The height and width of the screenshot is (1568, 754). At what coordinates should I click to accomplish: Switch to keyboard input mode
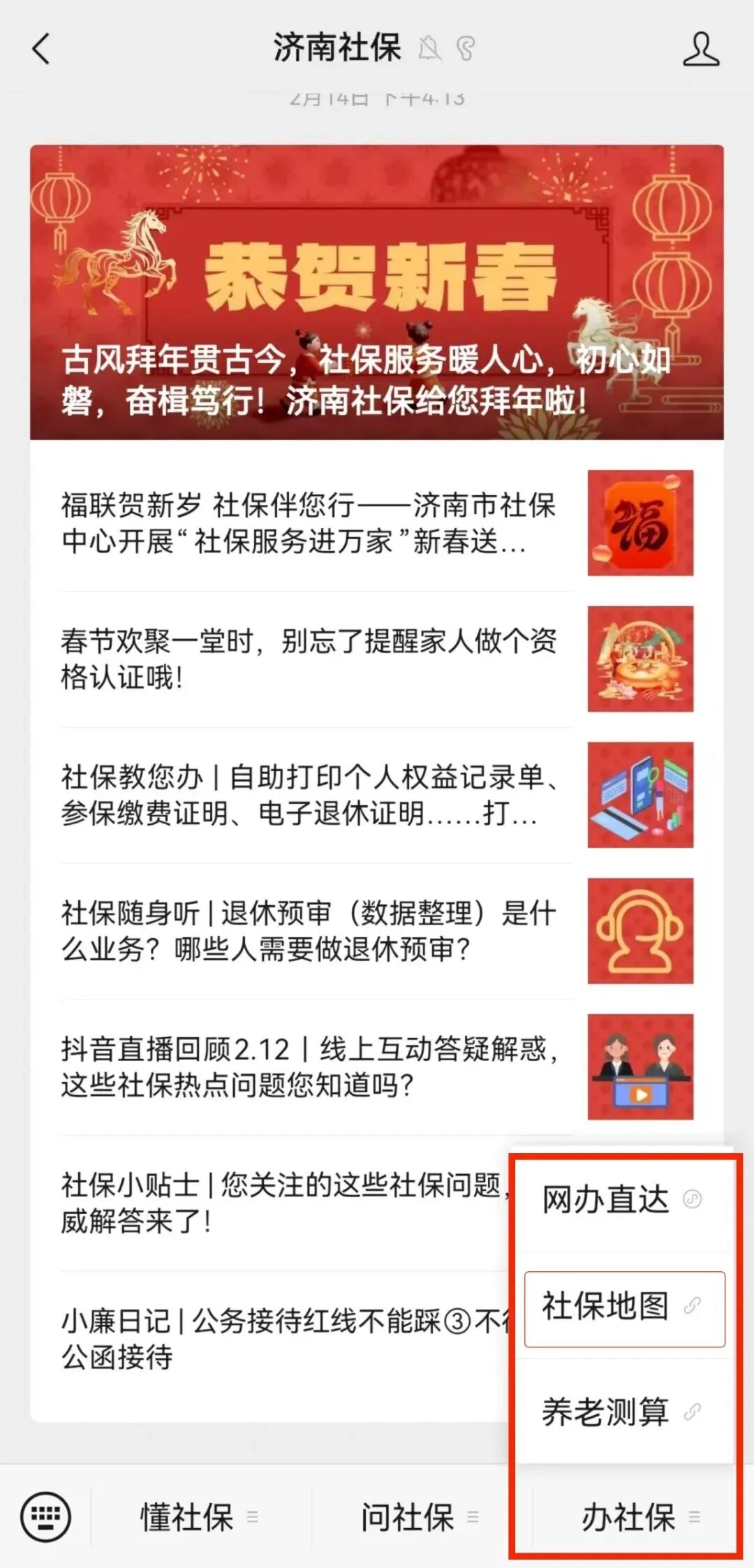coord(45,1517)
